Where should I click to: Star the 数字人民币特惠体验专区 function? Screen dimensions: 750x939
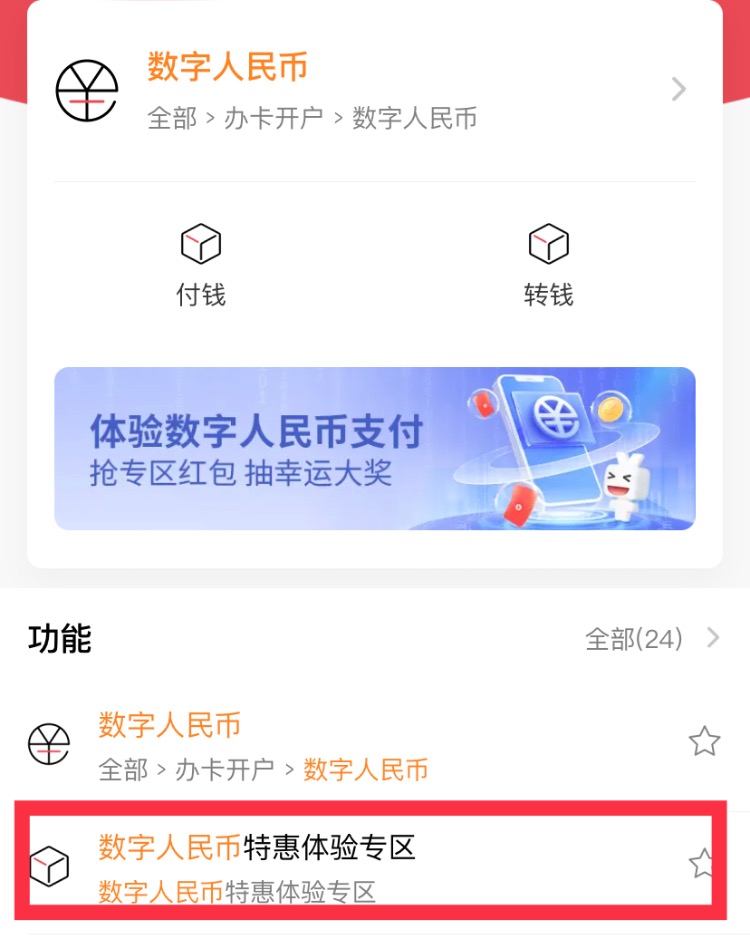coord(702,864)
